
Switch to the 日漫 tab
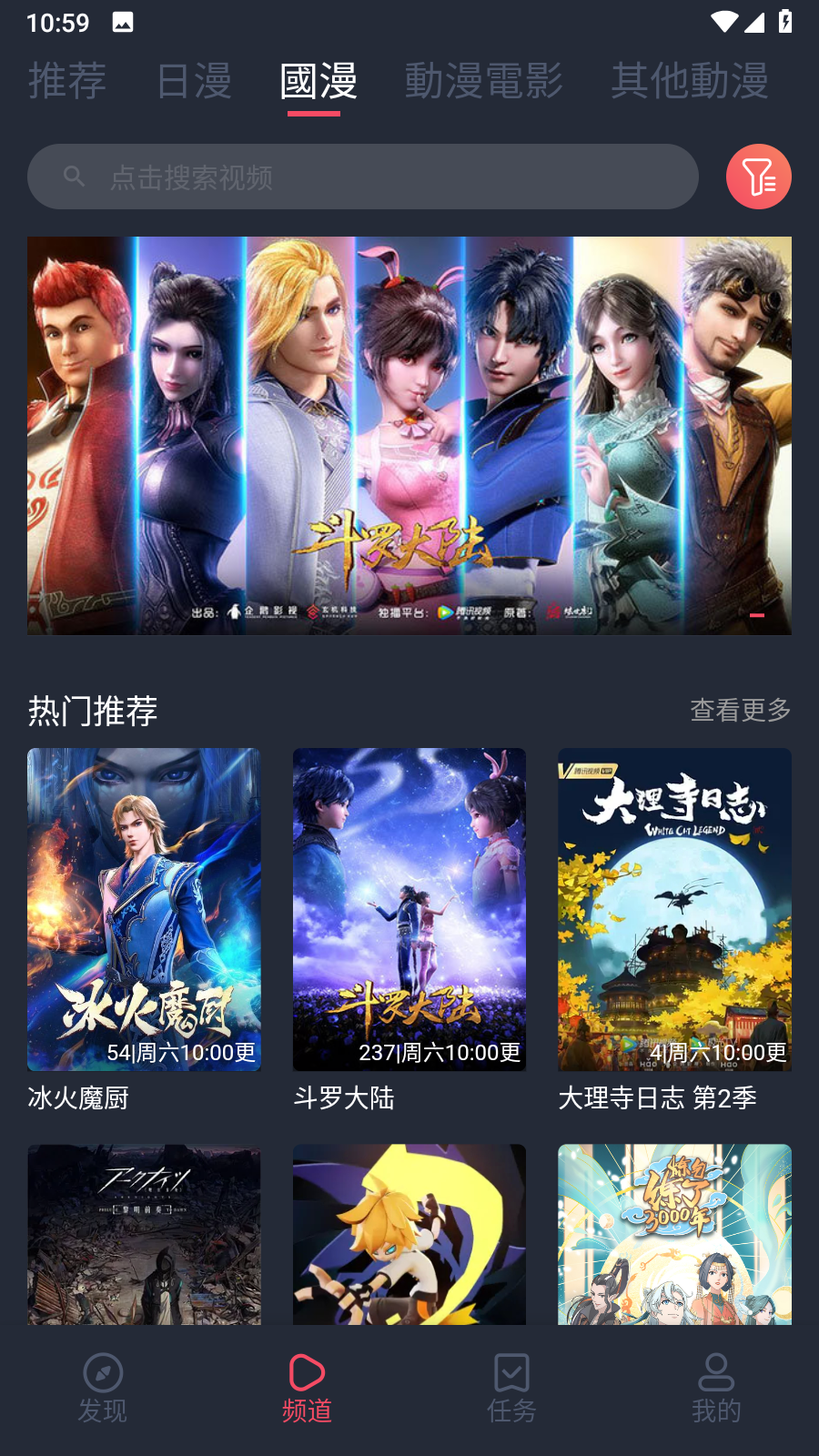[x=194, y=81]
